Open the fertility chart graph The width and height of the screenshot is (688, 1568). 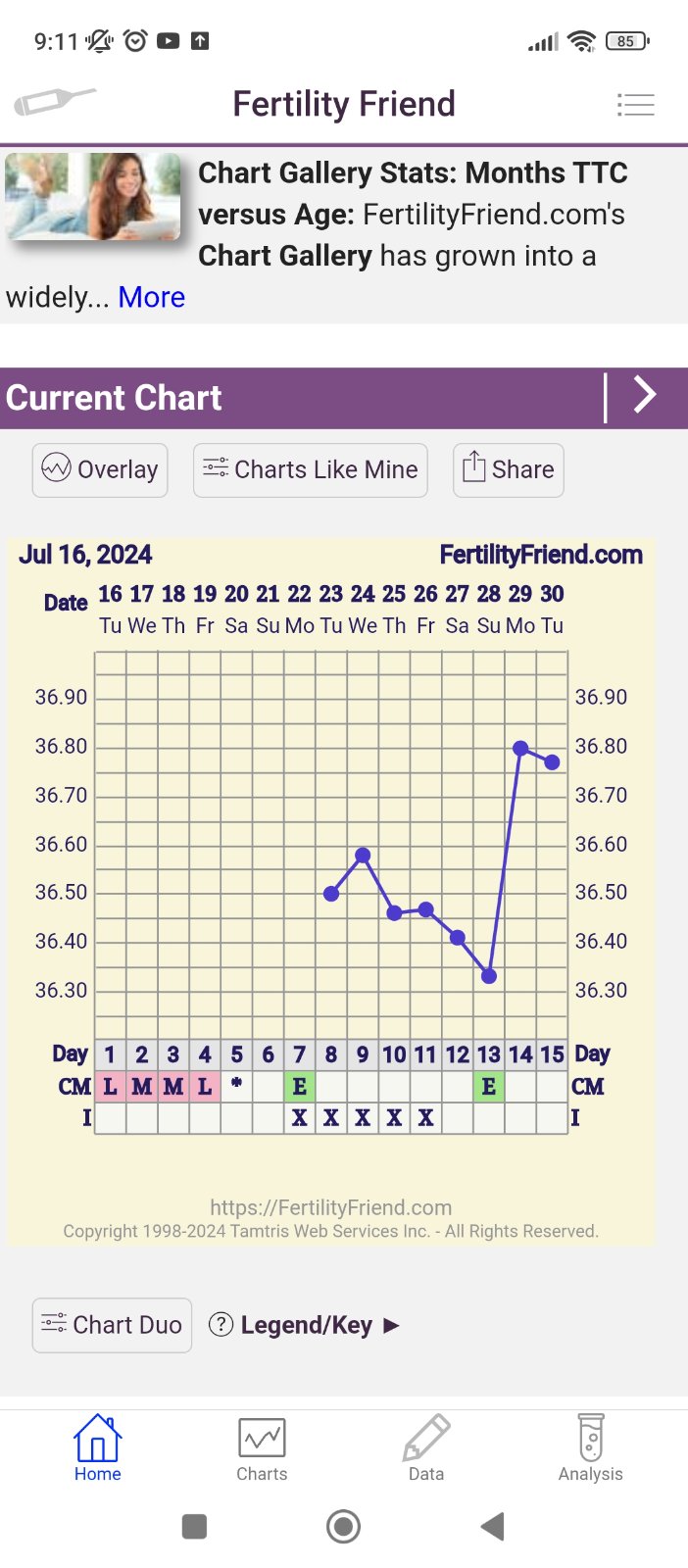[x=331, y=843]
